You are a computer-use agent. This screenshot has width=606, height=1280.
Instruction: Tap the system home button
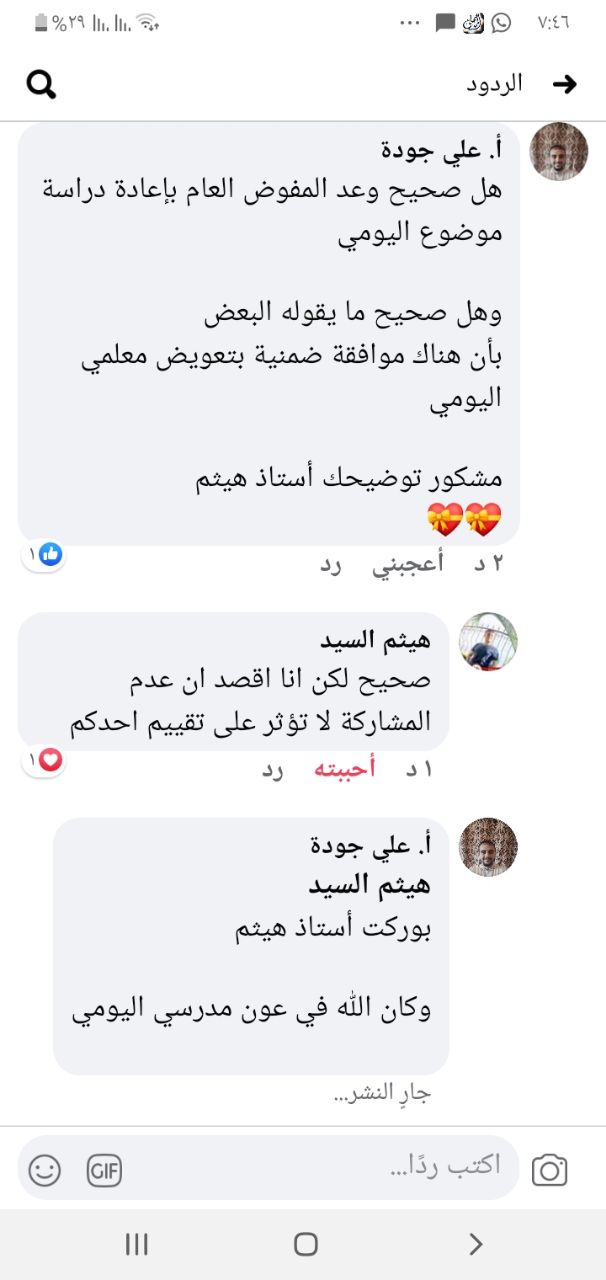[306, 1244]
